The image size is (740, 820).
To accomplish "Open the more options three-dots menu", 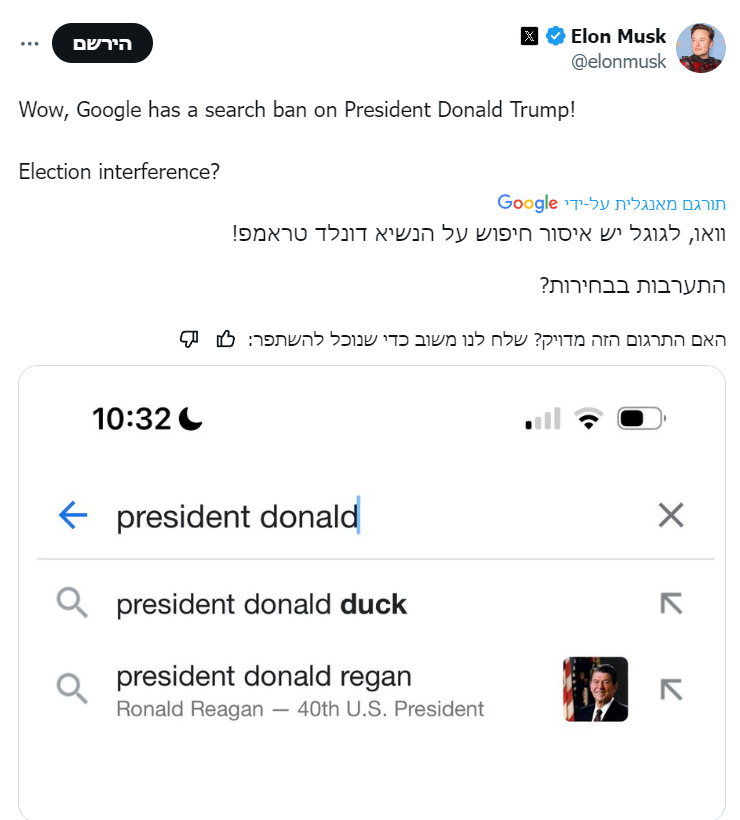I will tap(29, 43).
